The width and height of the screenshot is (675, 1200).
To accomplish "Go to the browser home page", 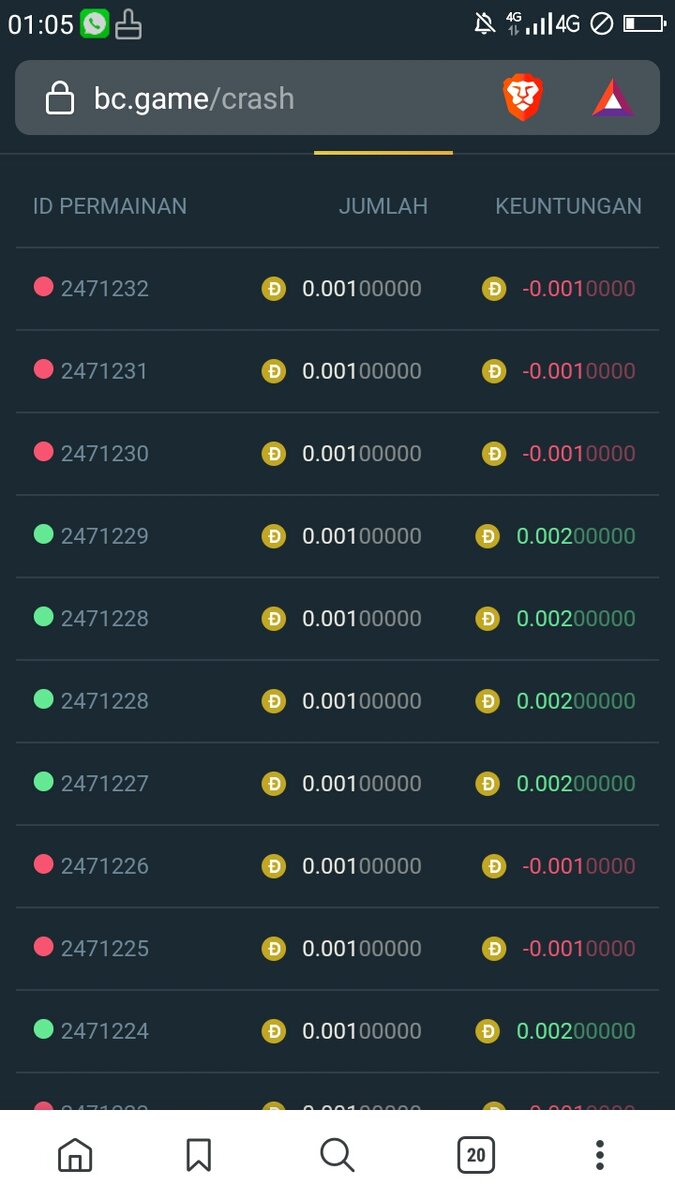I will [x=75, y=1156].
